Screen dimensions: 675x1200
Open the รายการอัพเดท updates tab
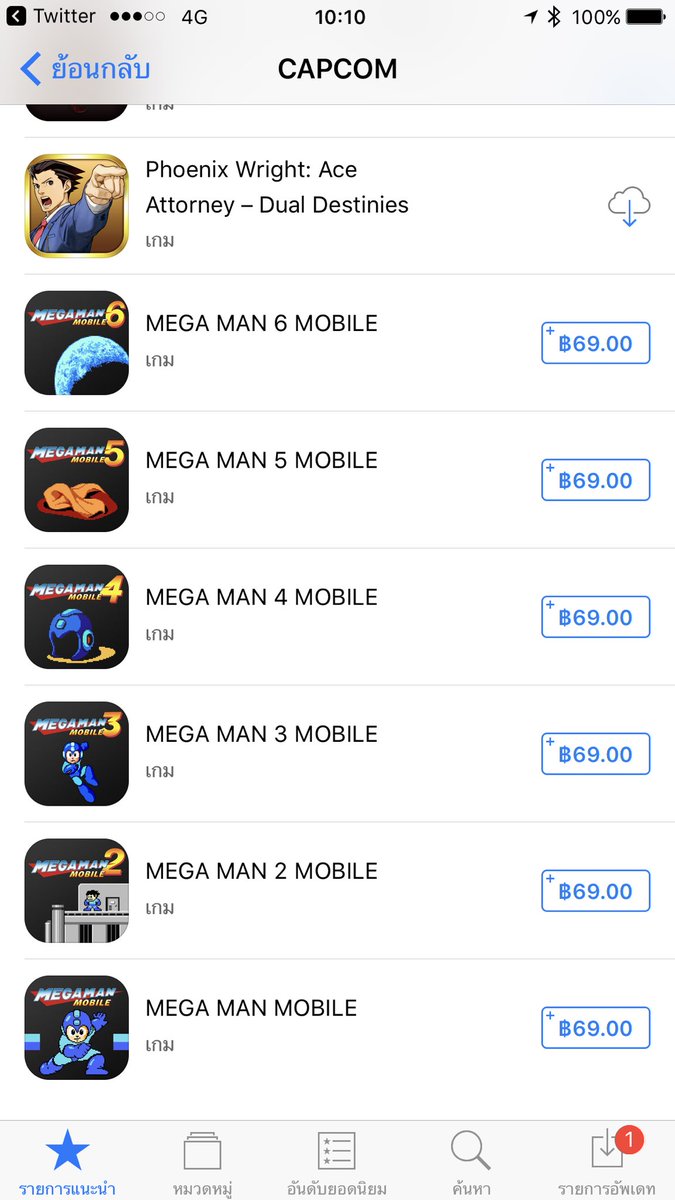pos(607,1160)
